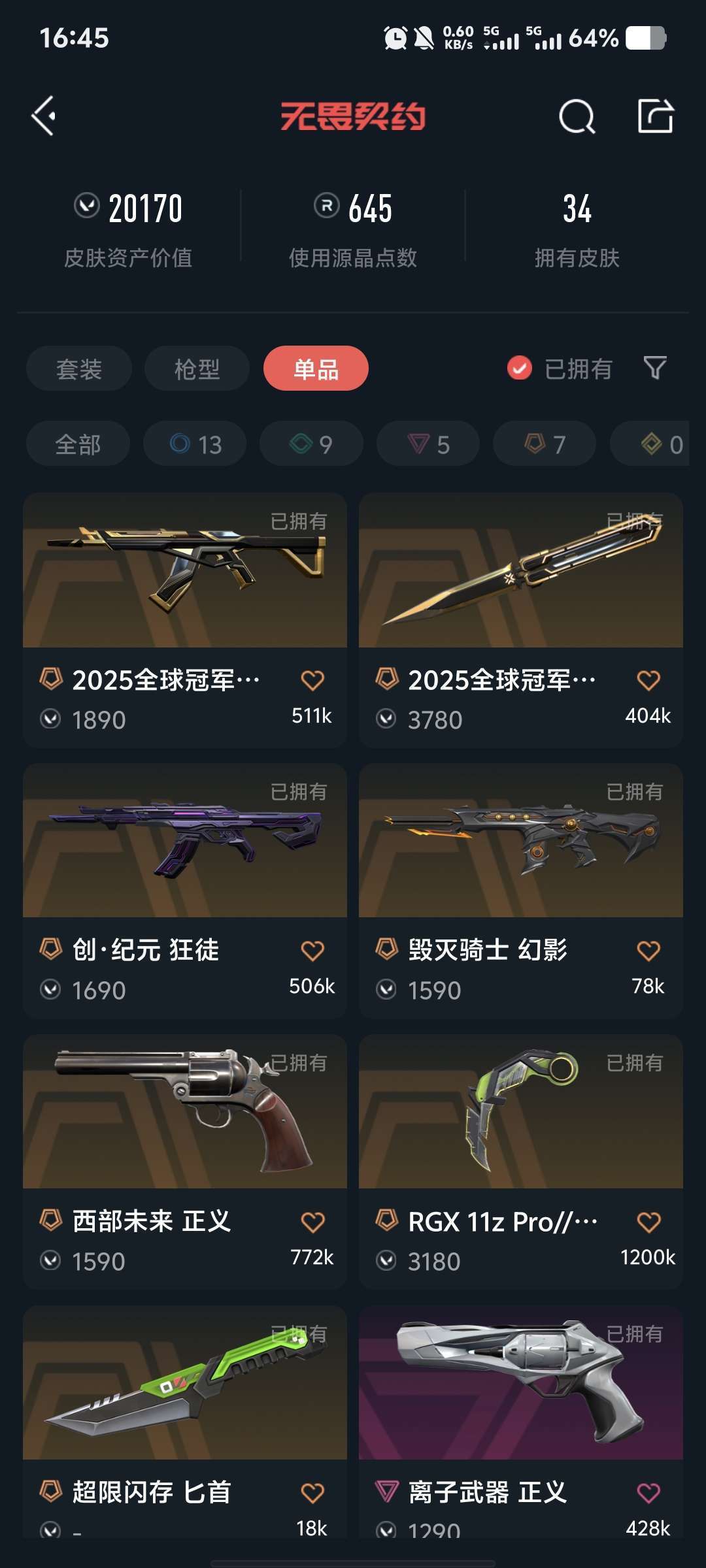This screenshot has height=1568, width=706.
Task: Share the skin collection page
Action: [x=655, y=116]
